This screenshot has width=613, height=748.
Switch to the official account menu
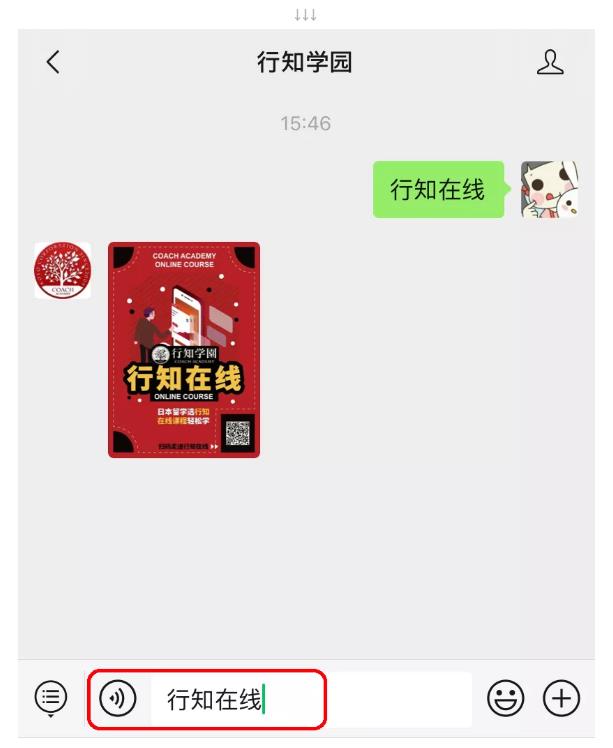coord(50,698)
